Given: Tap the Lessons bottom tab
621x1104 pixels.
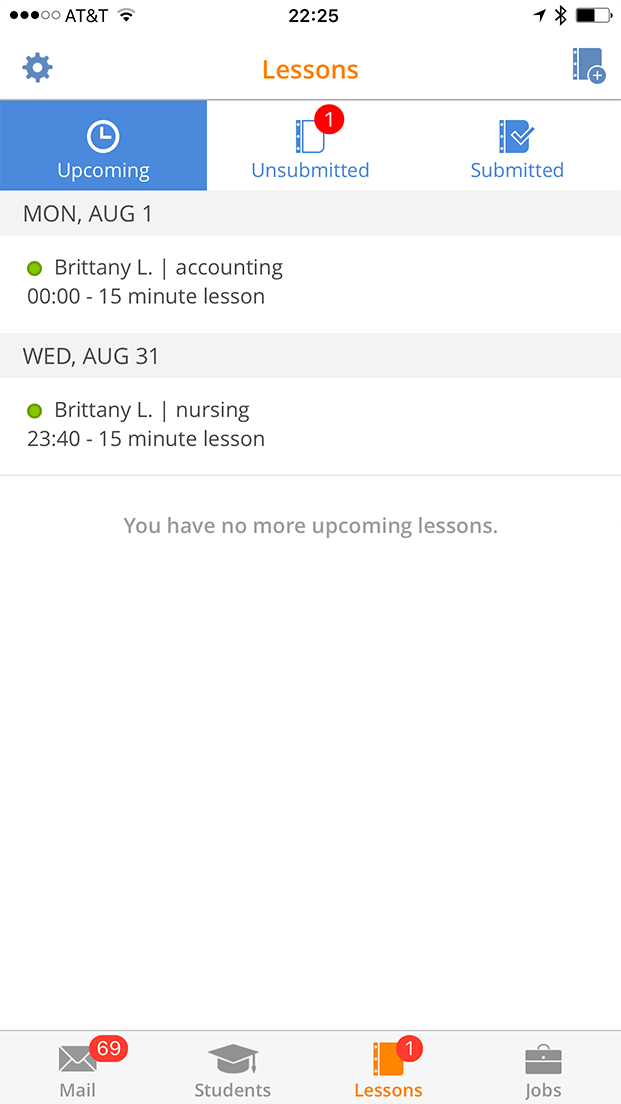Looking at the screenshot, I should point(389,1069).
